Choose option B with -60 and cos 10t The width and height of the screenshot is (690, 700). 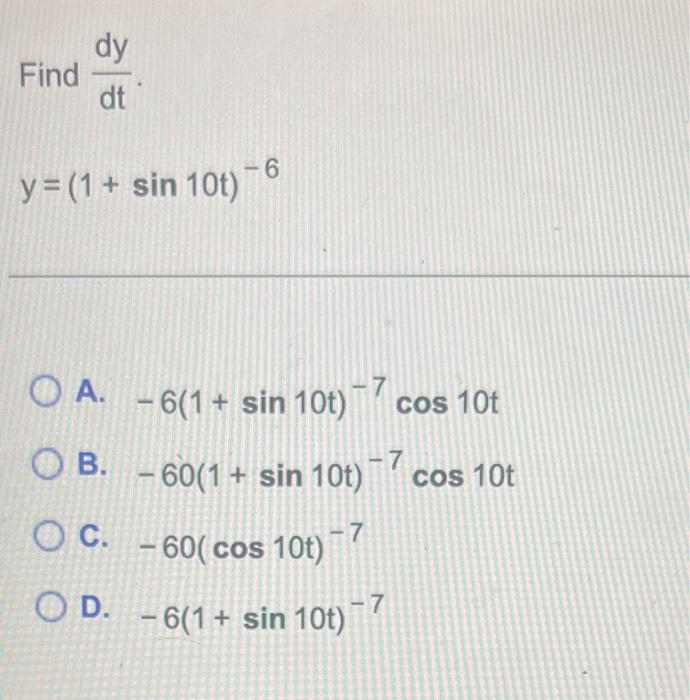click(x=47, y=464)
